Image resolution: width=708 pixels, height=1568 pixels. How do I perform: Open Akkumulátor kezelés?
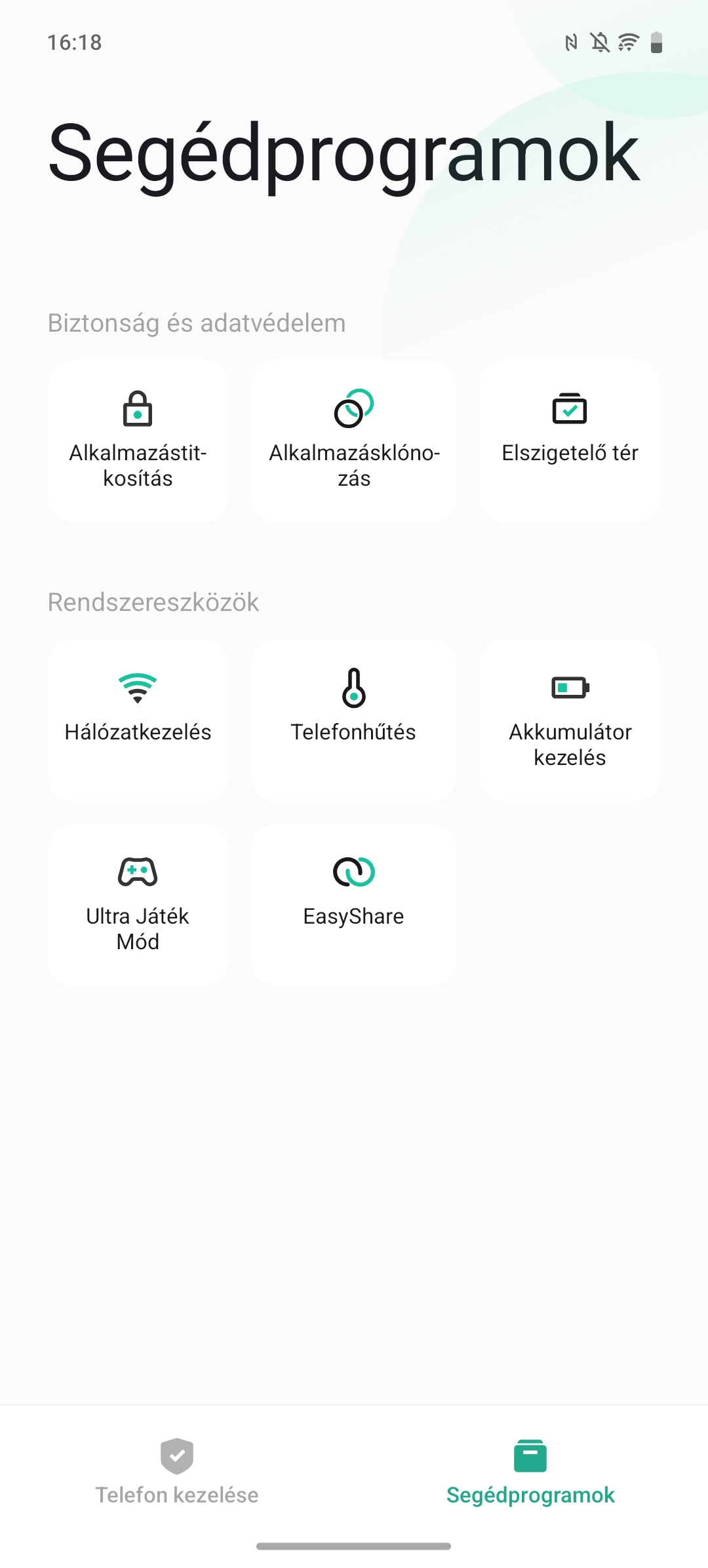[x=570, y=720]
